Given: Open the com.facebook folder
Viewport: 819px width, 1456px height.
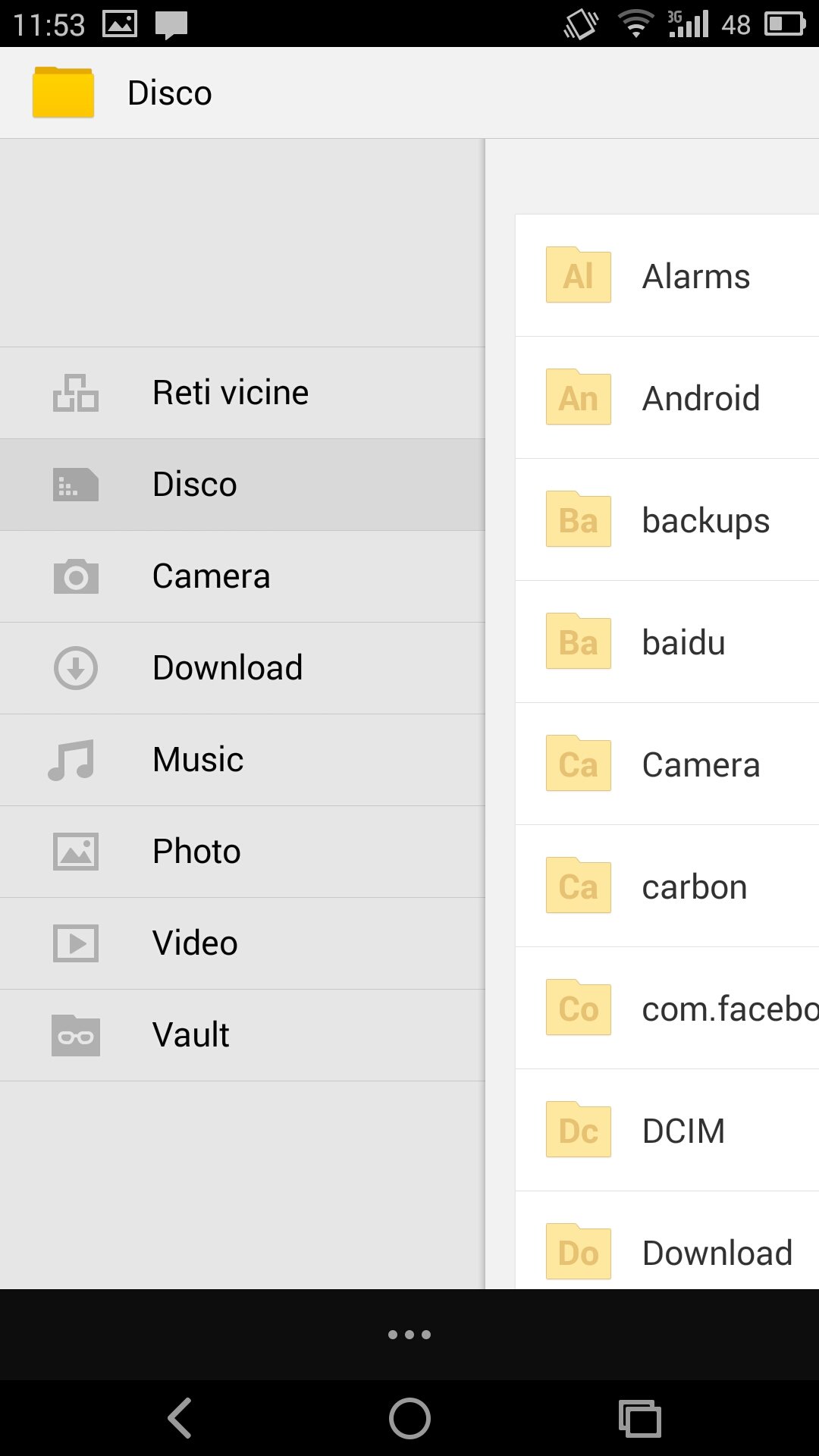Looking at the screenshot, I should (667, 1009).
